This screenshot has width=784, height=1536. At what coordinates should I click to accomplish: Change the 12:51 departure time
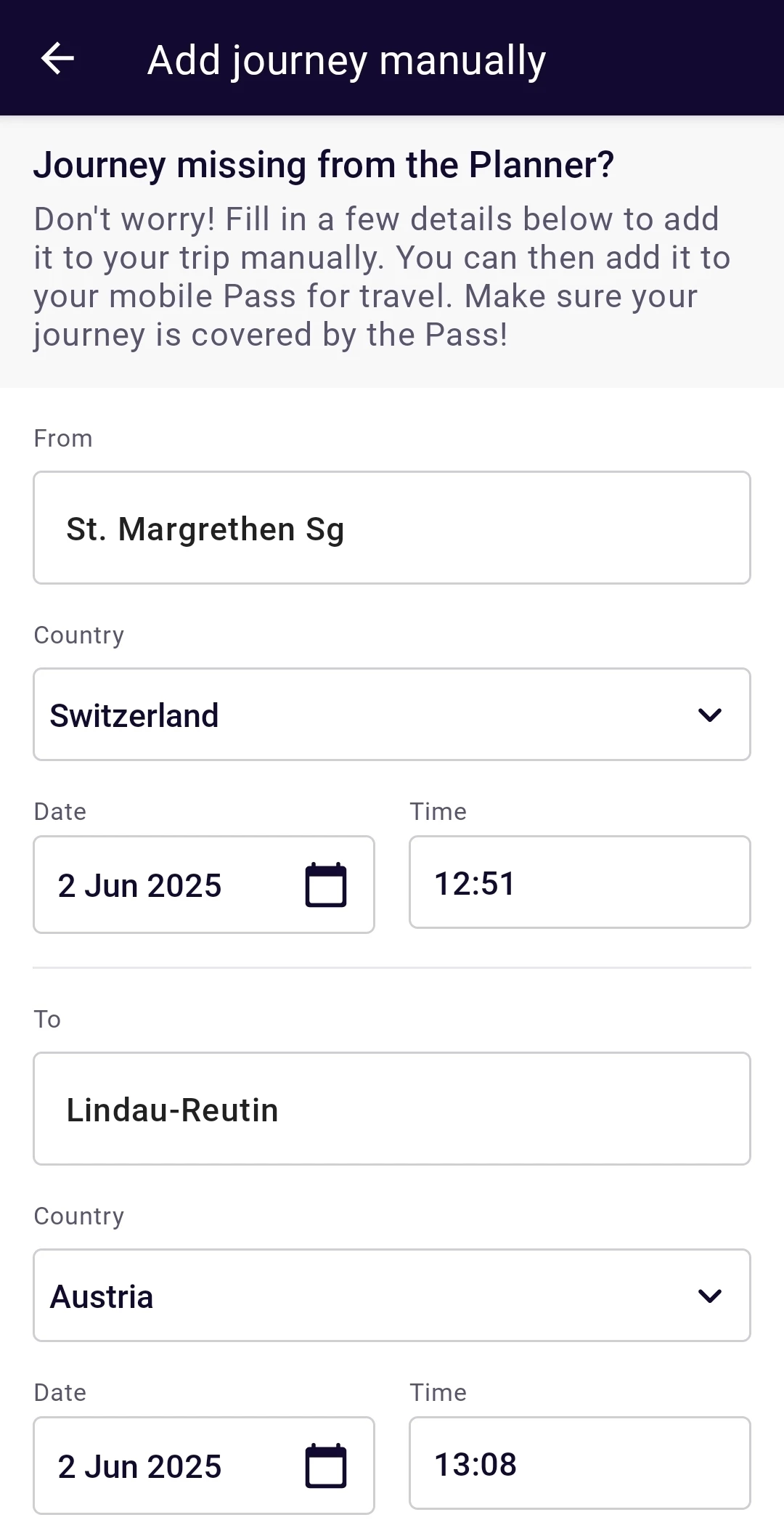tap(579, 882)
